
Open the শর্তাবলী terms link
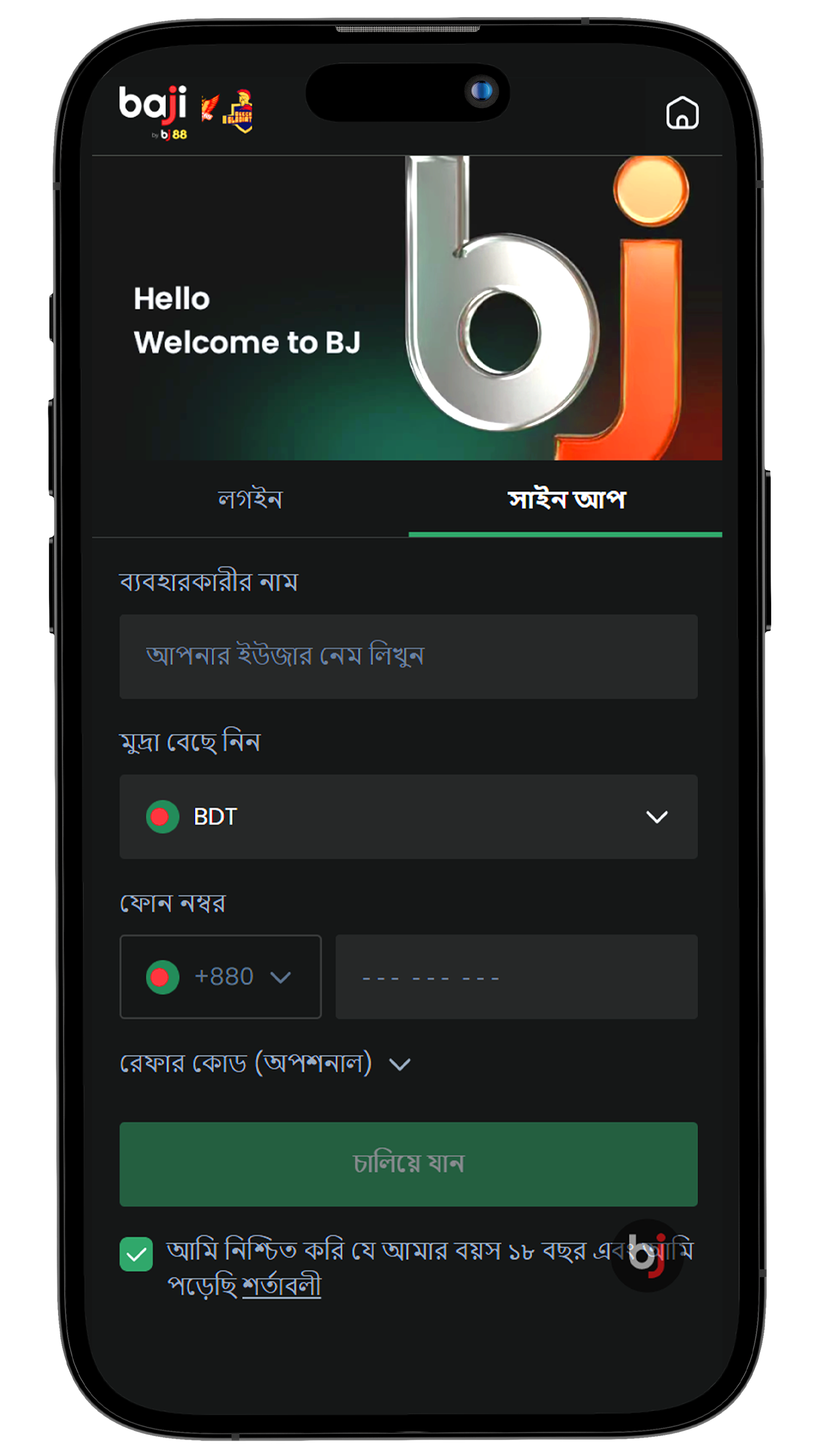click(282, 1285)
